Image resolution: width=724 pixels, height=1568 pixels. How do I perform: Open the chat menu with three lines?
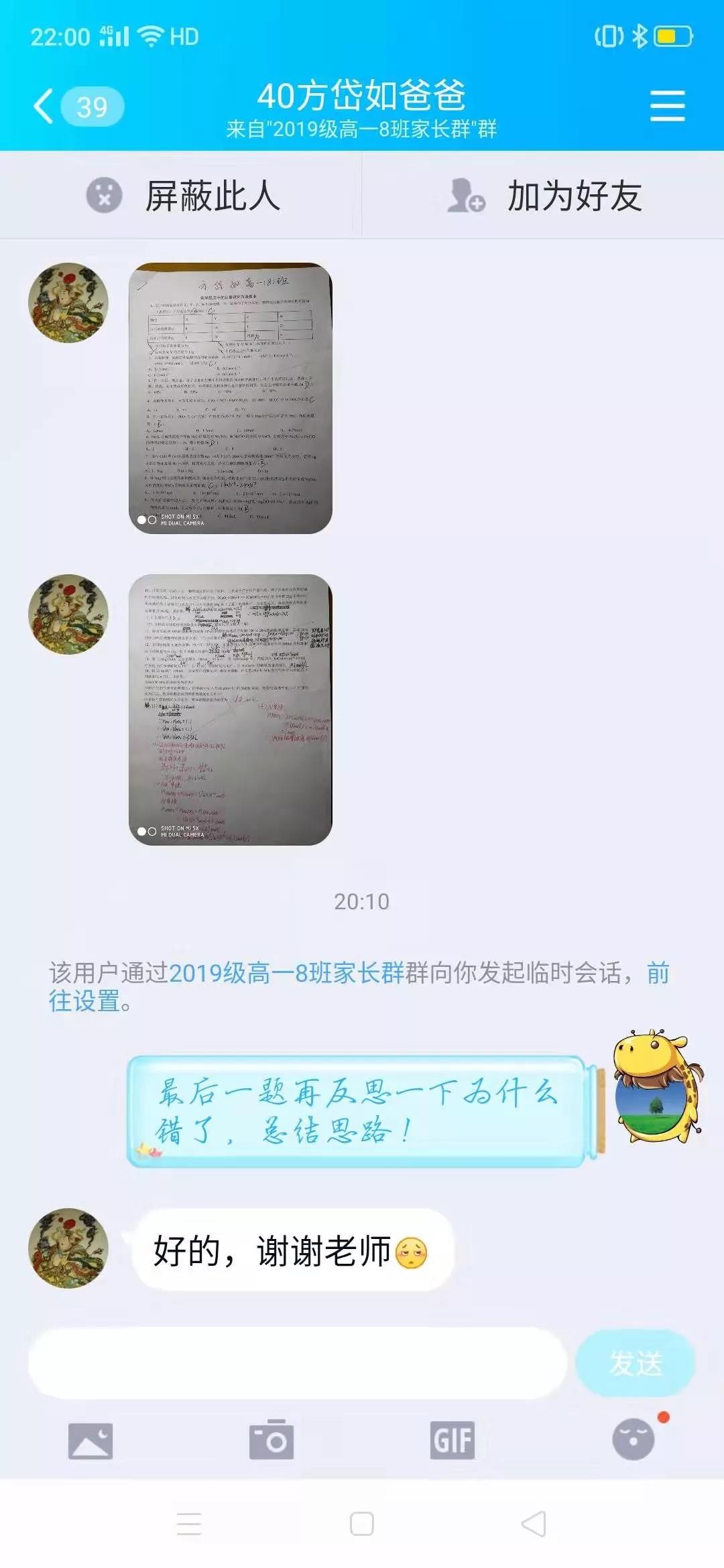667,107
